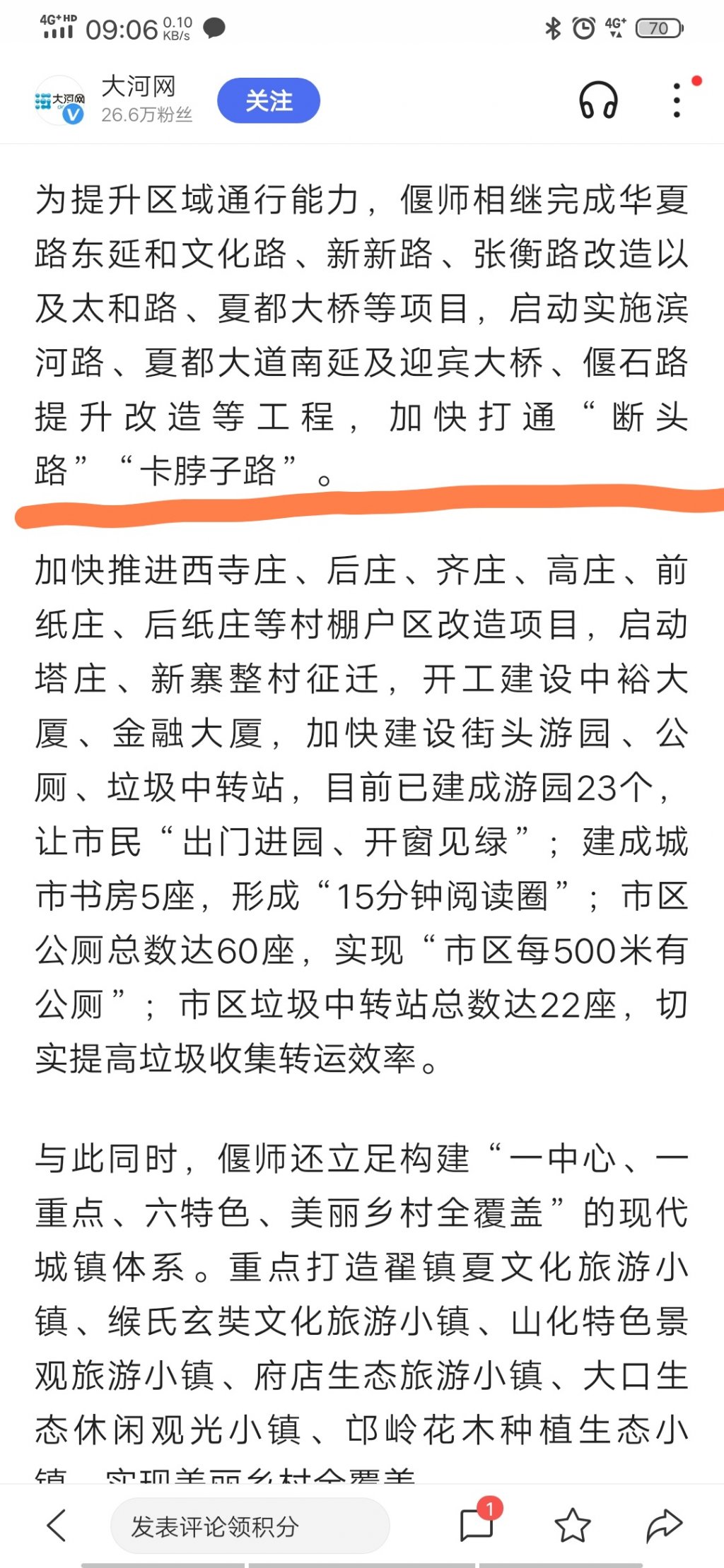Open the three-dot overflow menu
This screenshot has height=1568, width=724.
677,100
